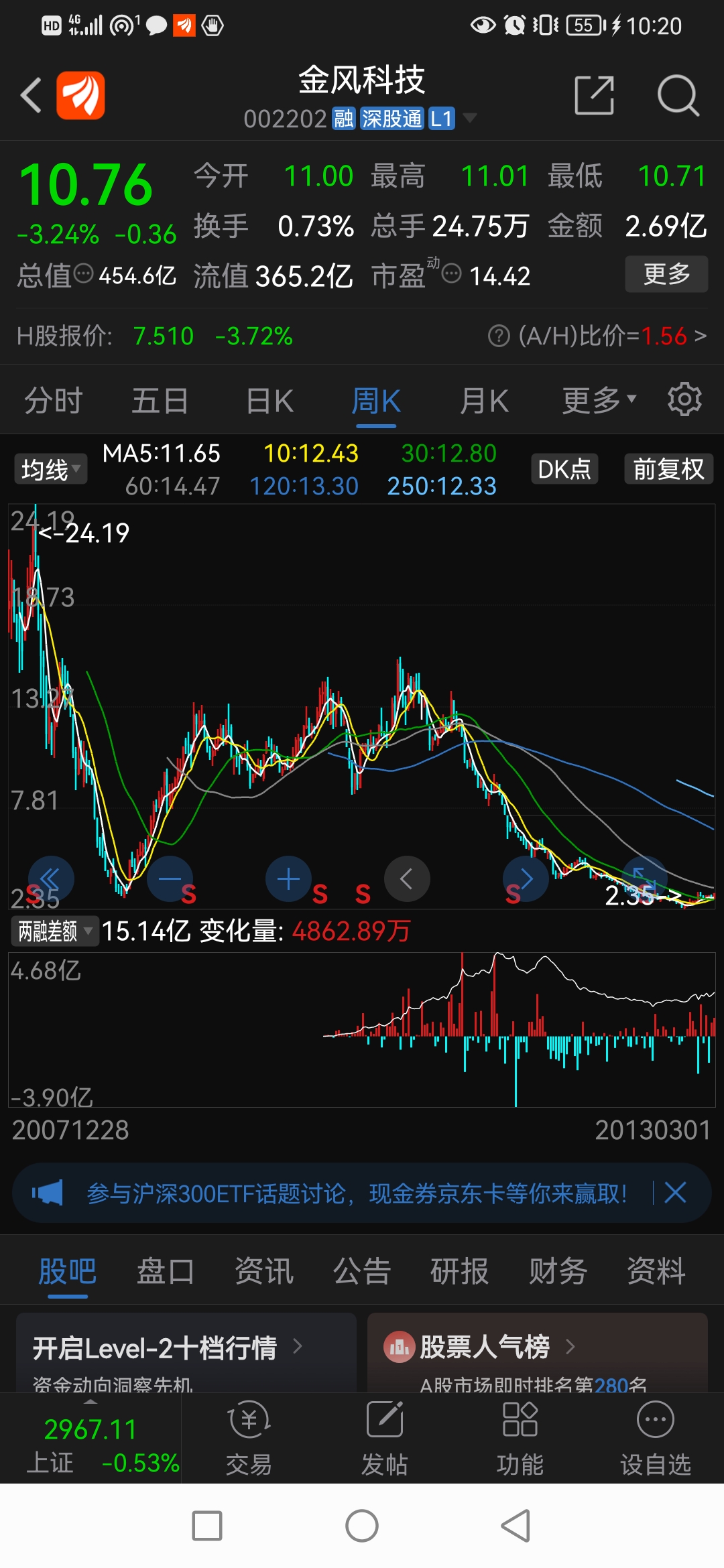Add stock via 设自选
Screen dimensions: 724x1568
click(655, 1438)
